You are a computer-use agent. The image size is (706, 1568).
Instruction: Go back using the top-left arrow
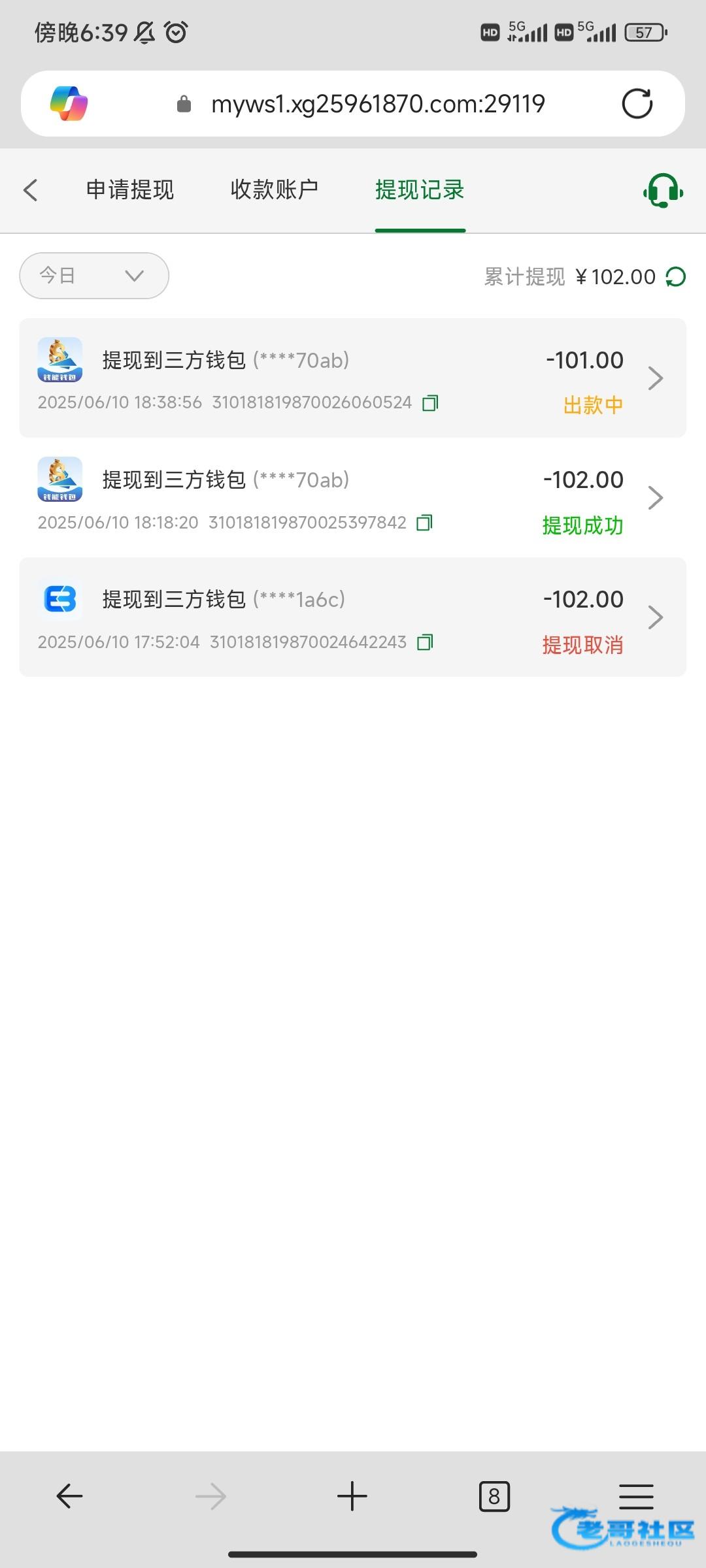30,190
